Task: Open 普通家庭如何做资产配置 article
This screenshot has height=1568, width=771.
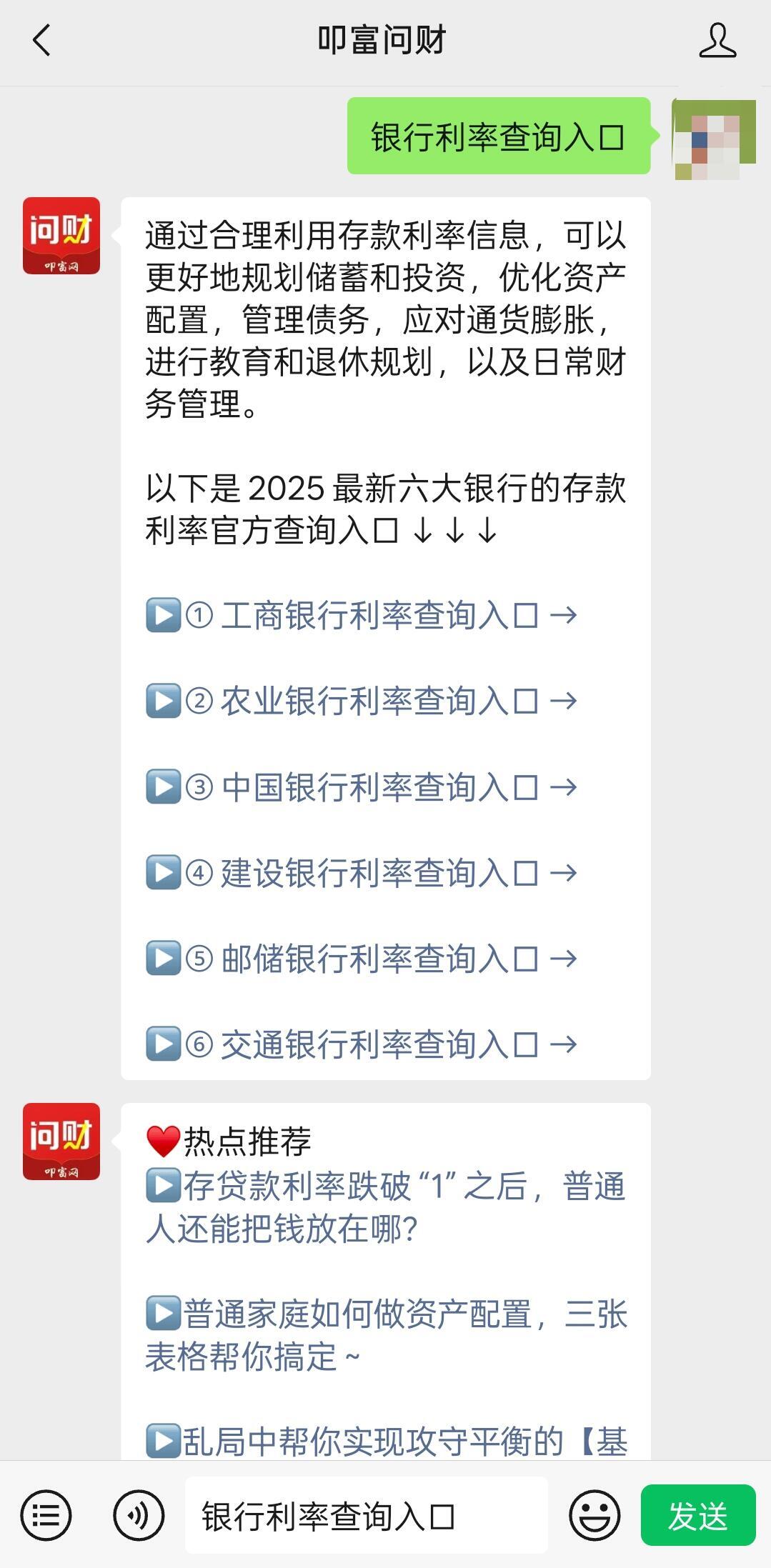Action: pyautogui.click(x=386, y=1334)
